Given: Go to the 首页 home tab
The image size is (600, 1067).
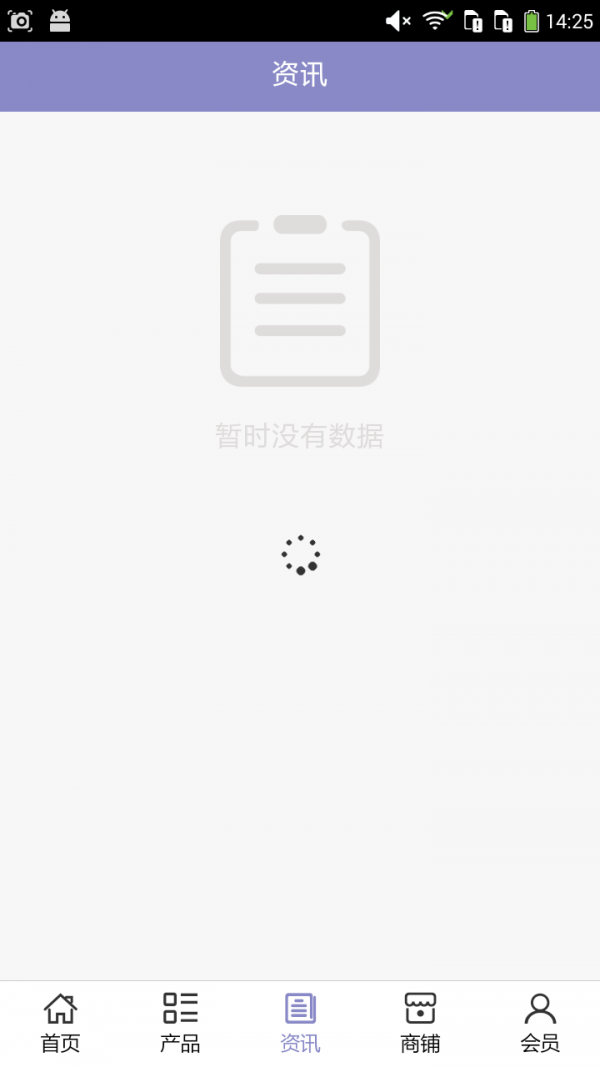Looking at the screenshot, I should point(60,1022).
